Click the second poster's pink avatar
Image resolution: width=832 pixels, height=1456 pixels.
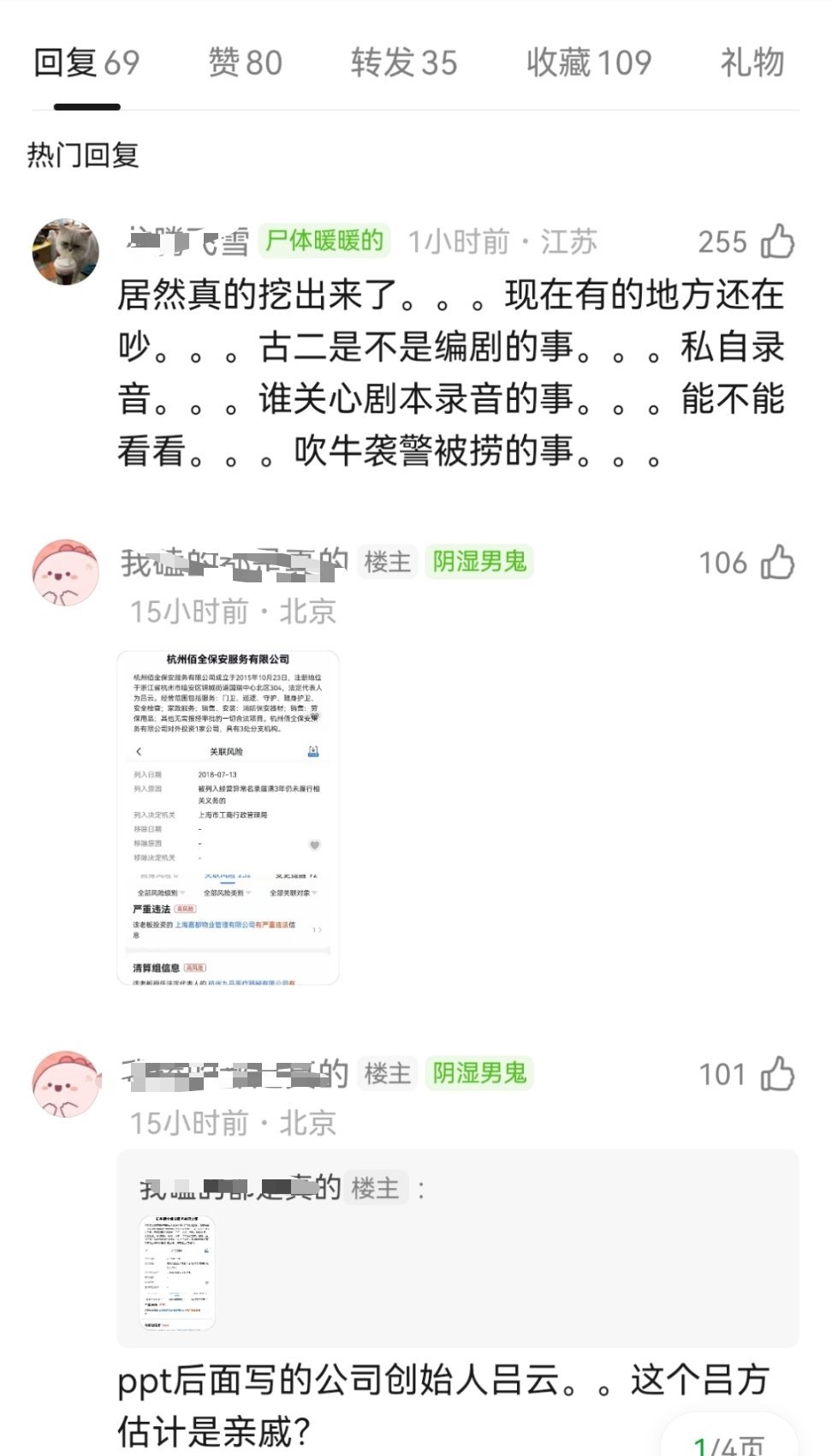[64, 1083]
